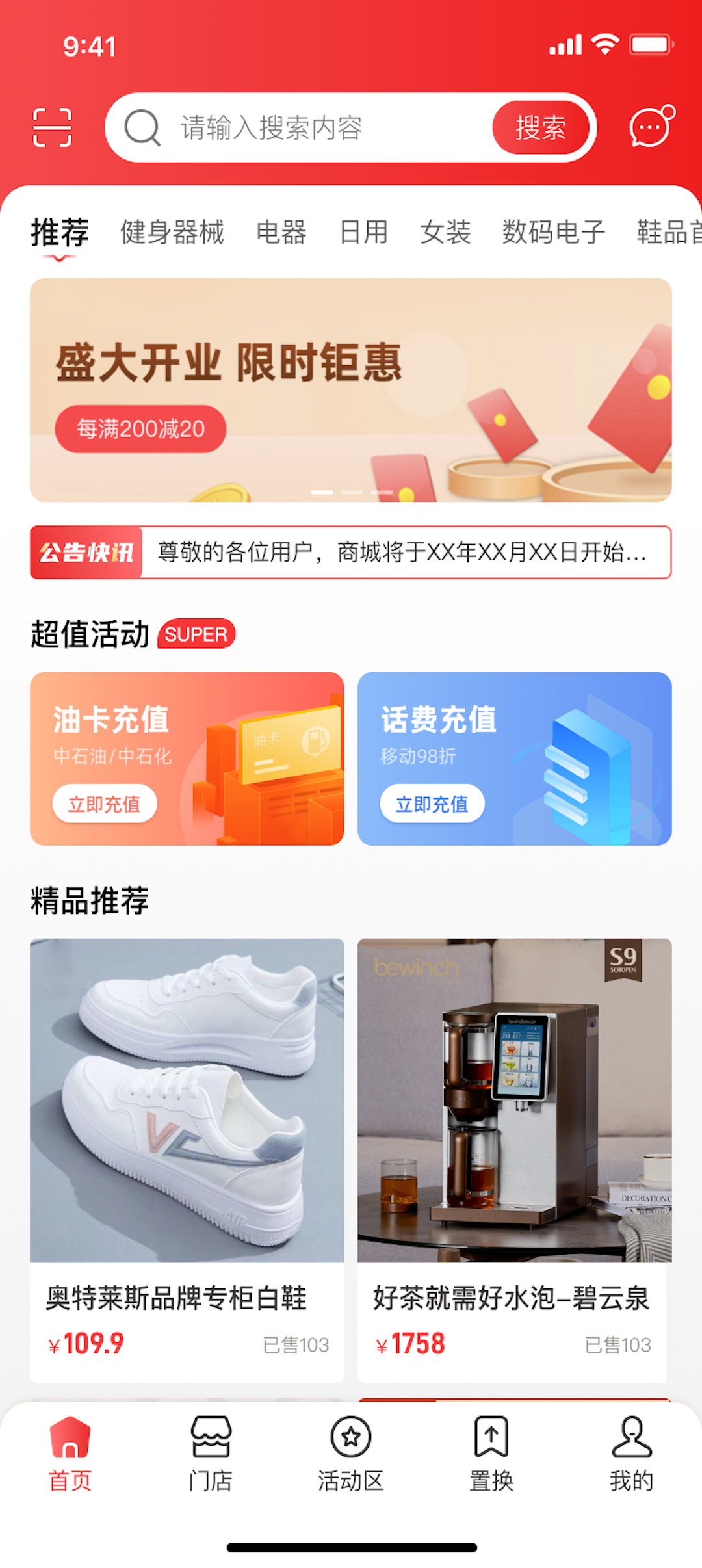This screenshot has height=1568, width=702.
Task: Tap 立即充值 on the 油卡充值 card
Action: click(x=105, y=804)
